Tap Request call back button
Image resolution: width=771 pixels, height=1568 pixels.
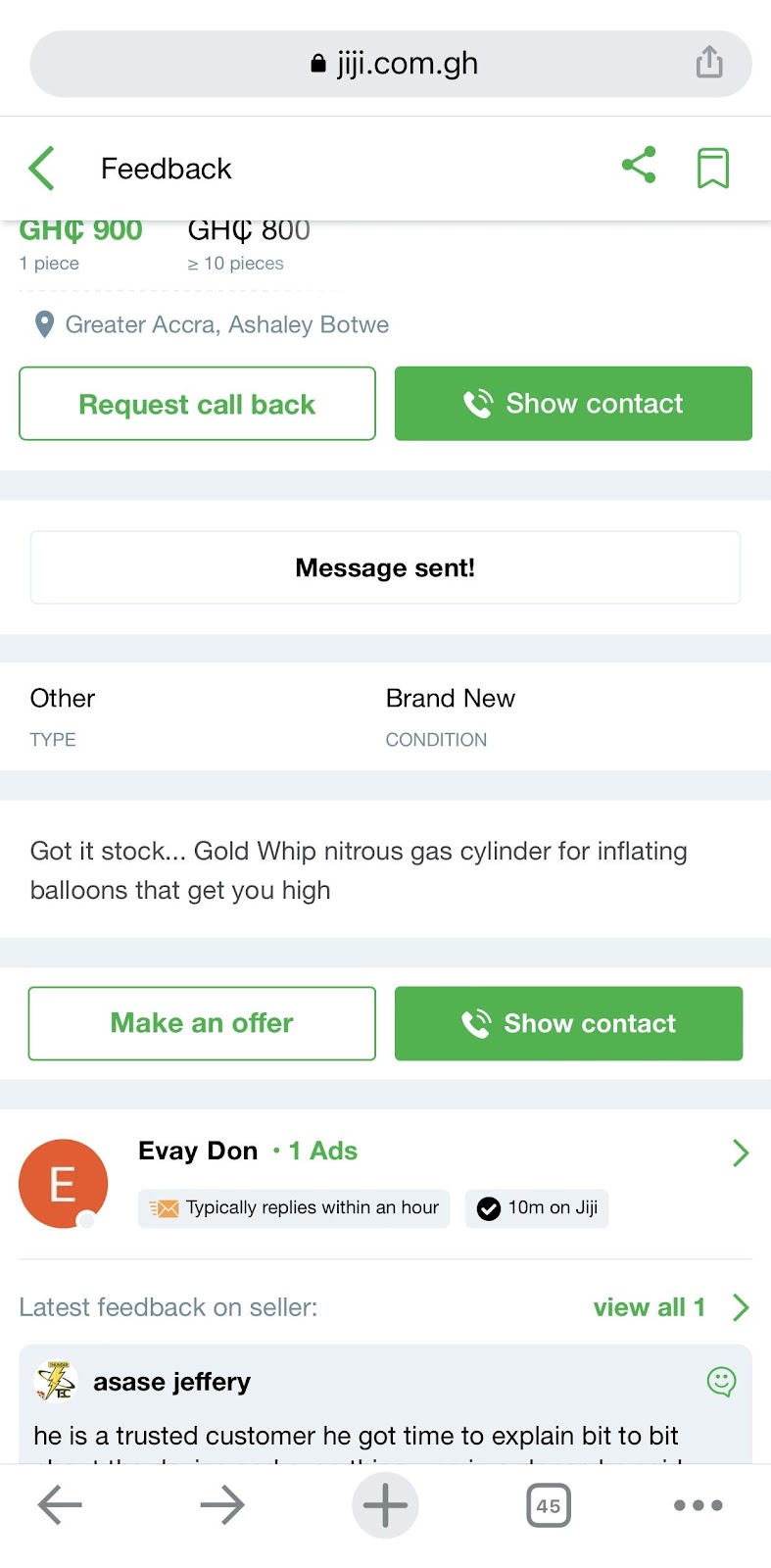[197, 404]
